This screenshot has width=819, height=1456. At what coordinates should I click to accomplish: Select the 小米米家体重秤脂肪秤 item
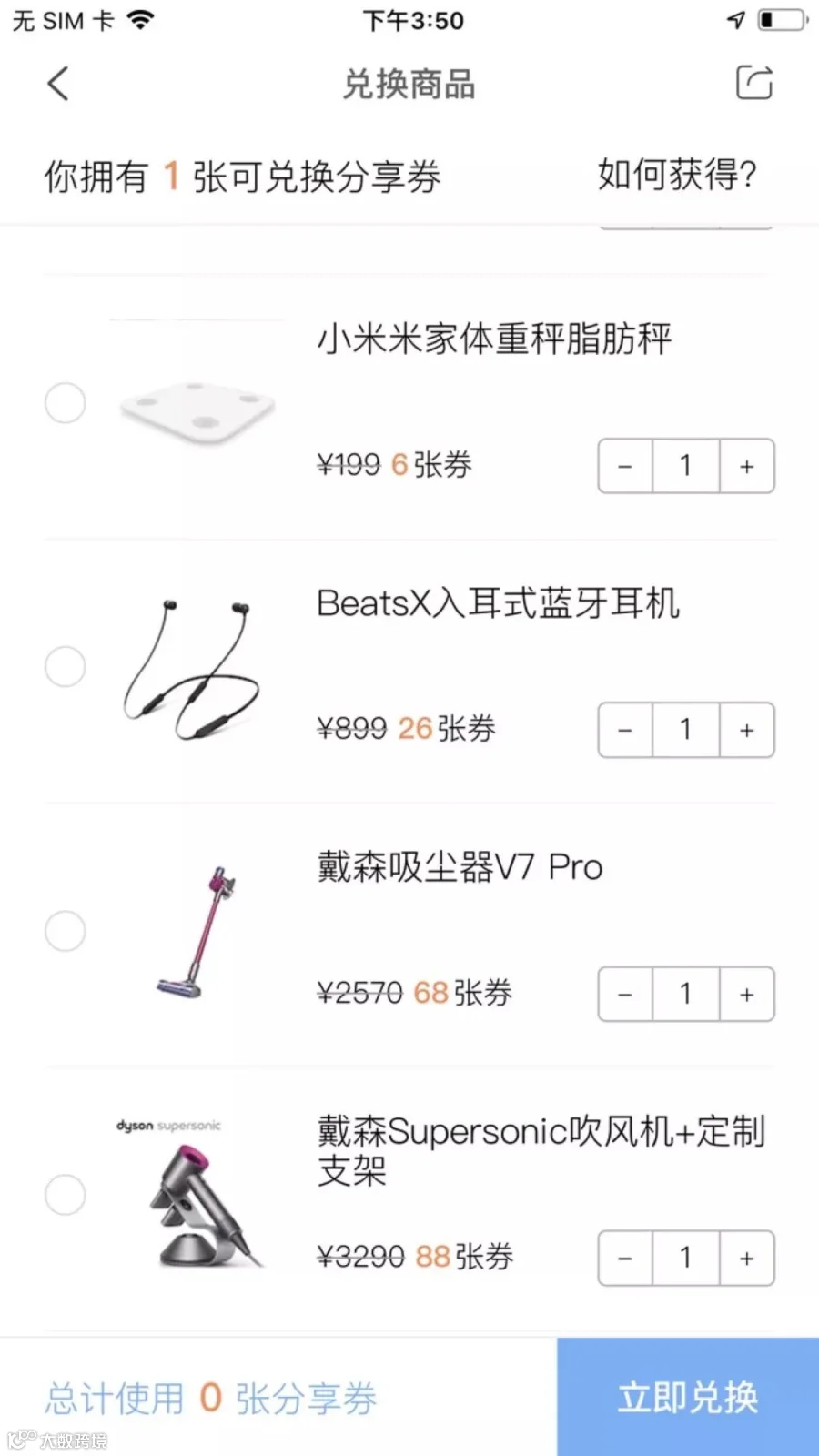(x=66, y=402)
